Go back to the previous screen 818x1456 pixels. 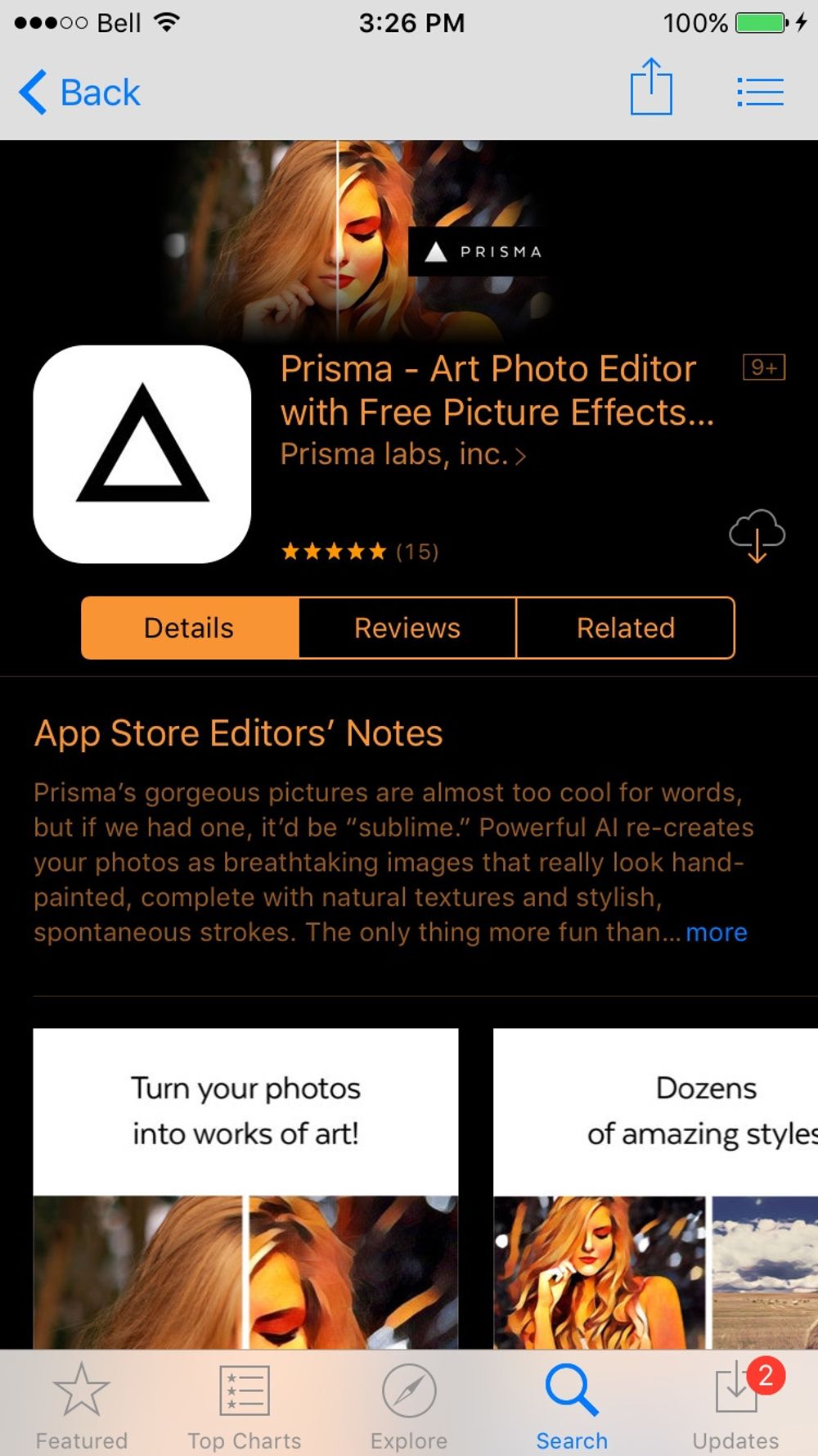click(80, 92)
